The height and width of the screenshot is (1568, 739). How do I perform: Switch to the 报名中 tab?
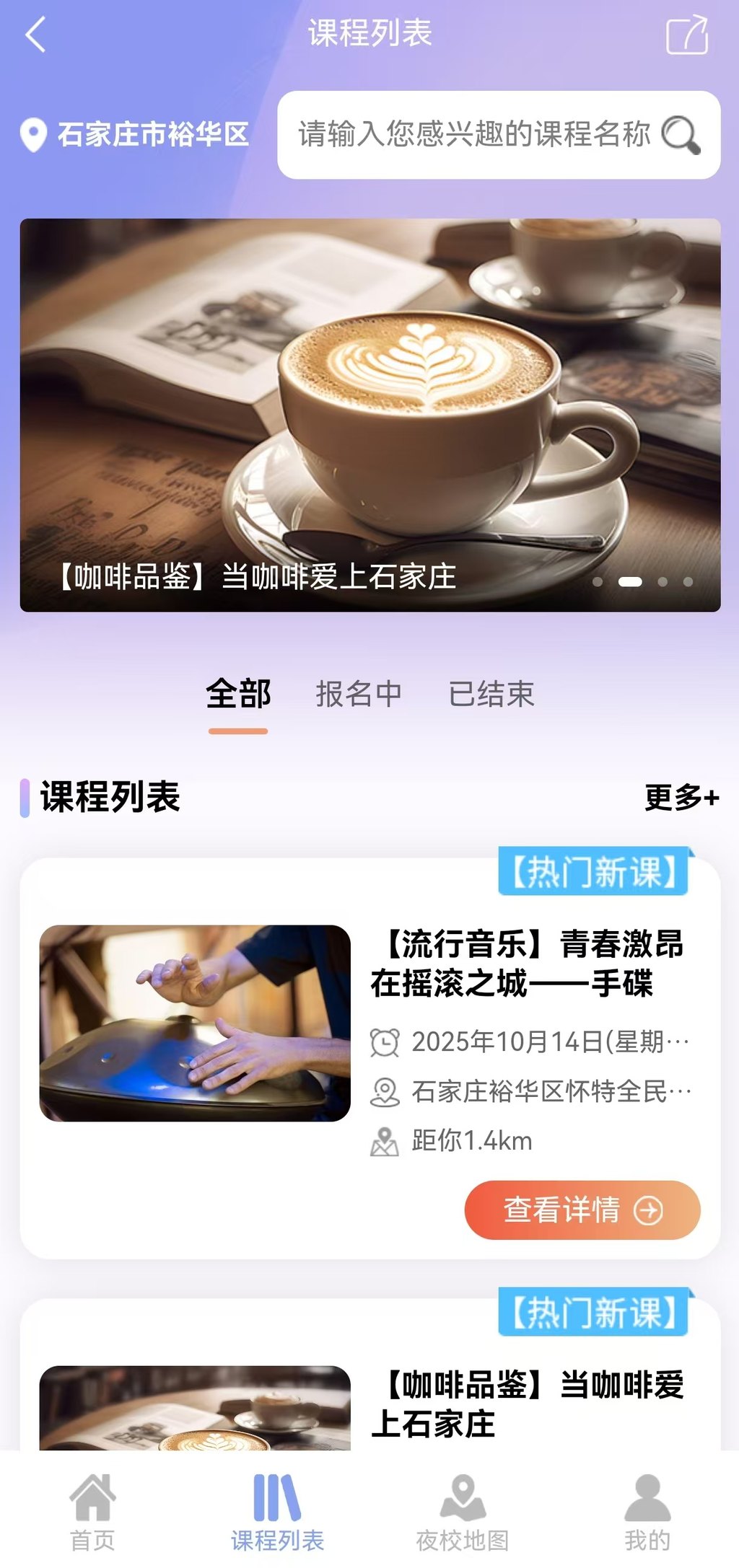pyautogui.click(x=359, y=695)
